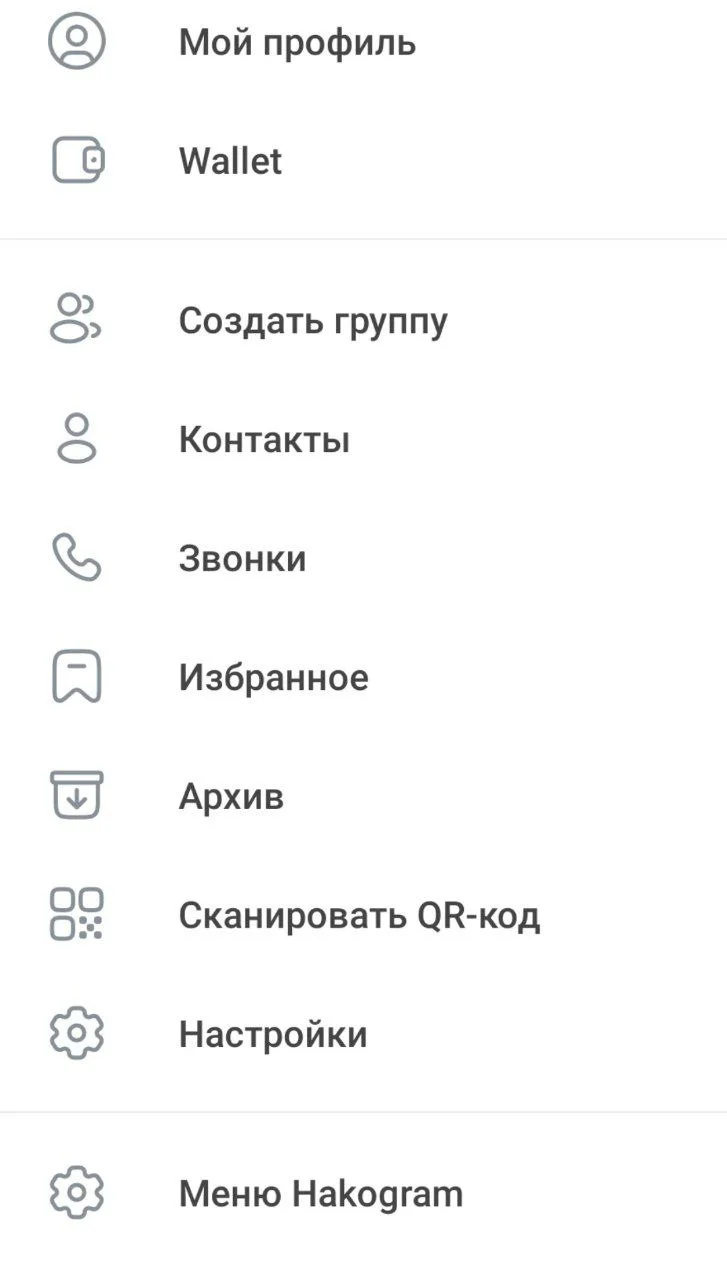Click the wallet icon beside Wallet
727x1280 pixels.
pyautogui.click(x=76, y=160)
